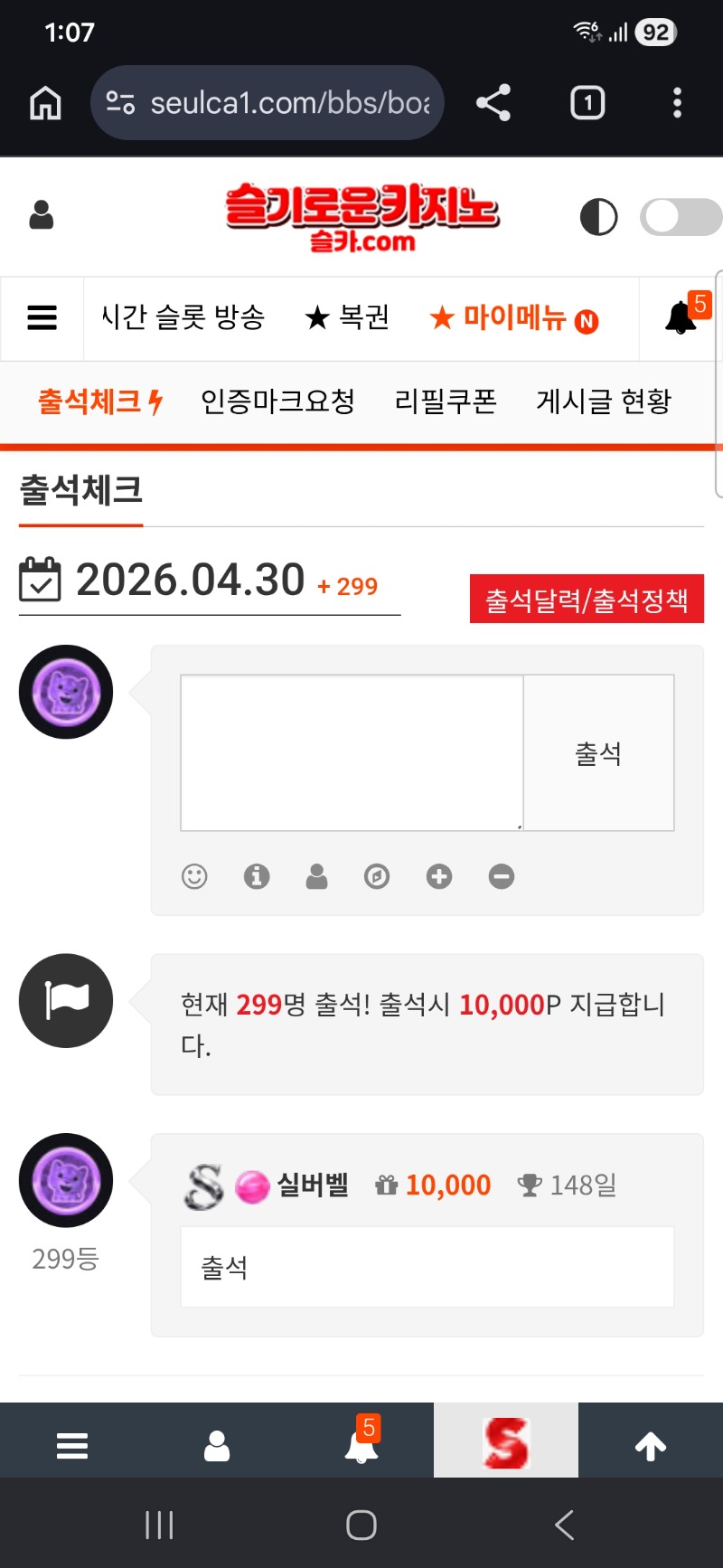Switch to the 인증마크요청 tab
This screenshot has height=1568, width=723.
277,401
